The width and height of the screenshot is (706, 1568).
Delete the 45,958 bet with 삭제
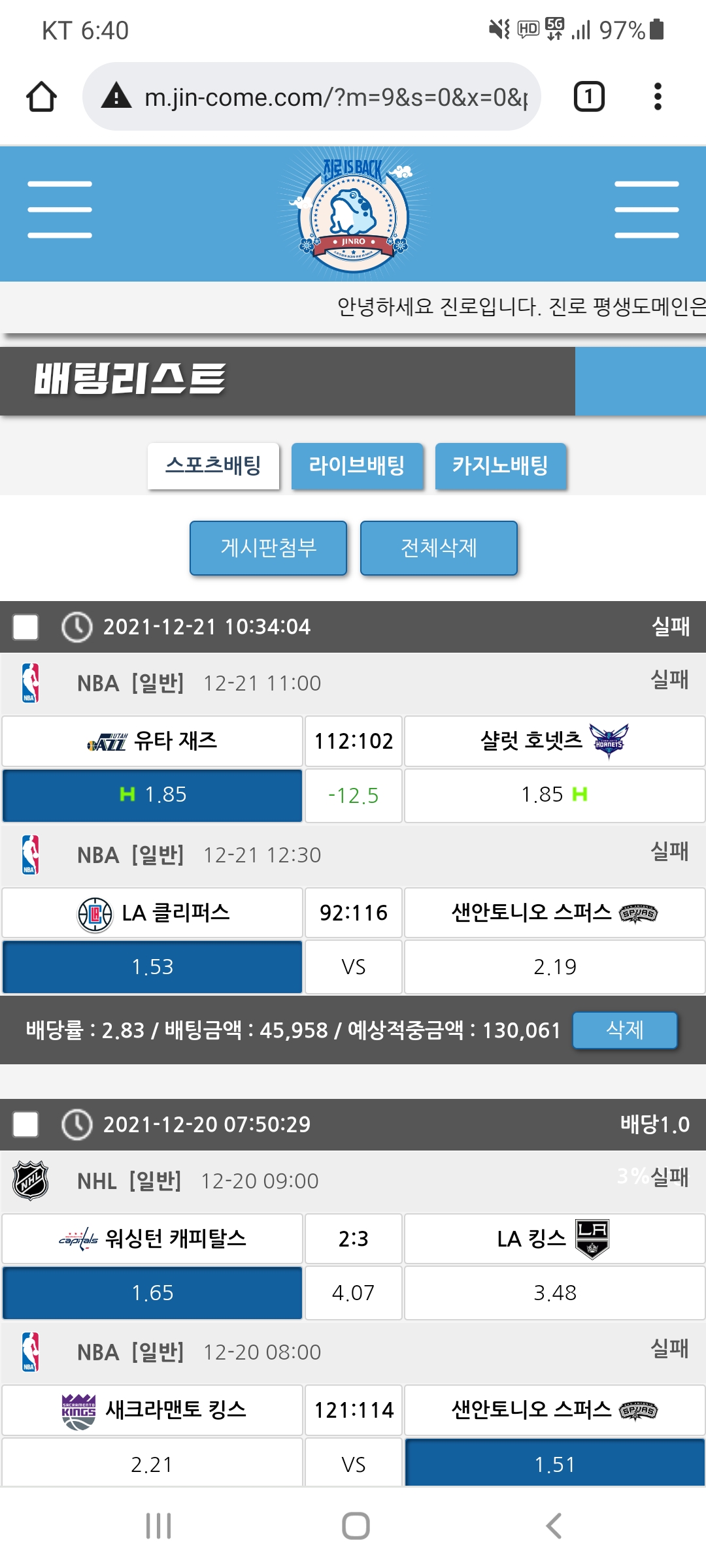624,1030
